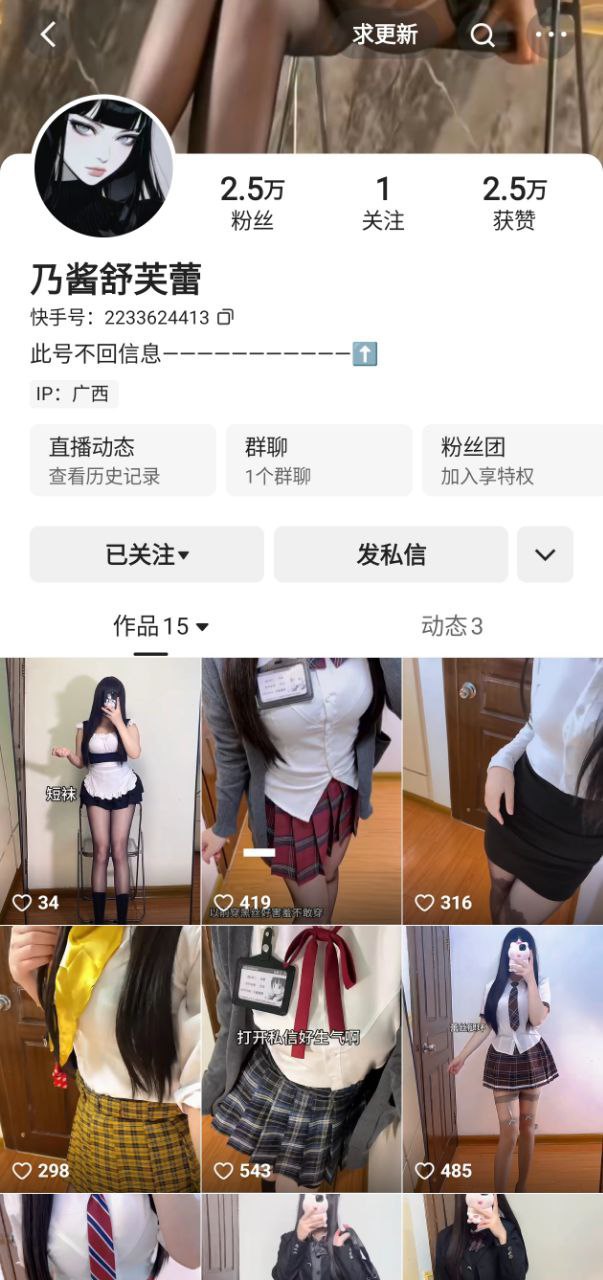
Task: Tap the 已关注 following dropdown
Action: pos(147,554)
